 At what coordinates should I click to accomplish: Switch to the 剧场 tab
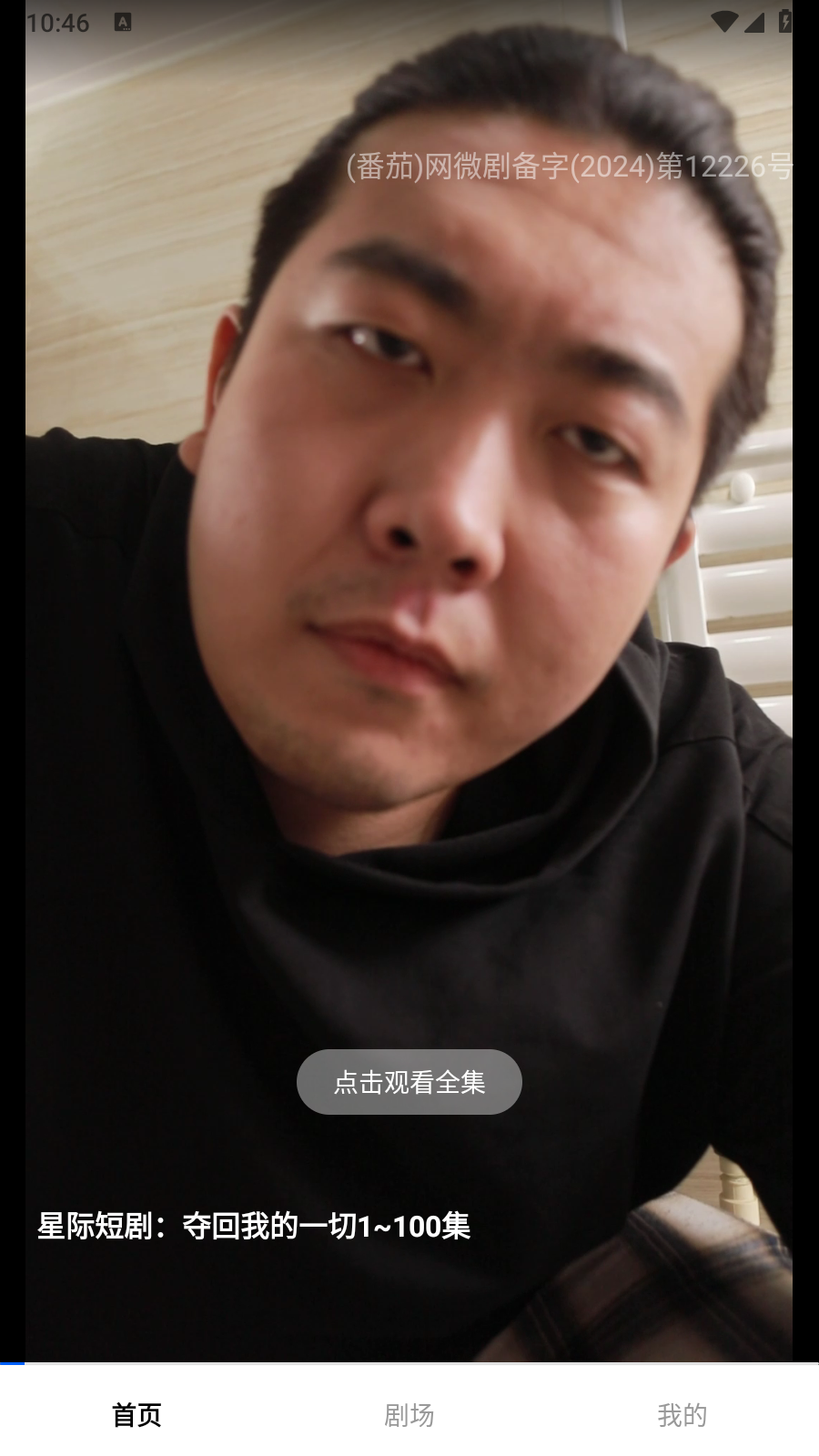tap(409, 1415)
